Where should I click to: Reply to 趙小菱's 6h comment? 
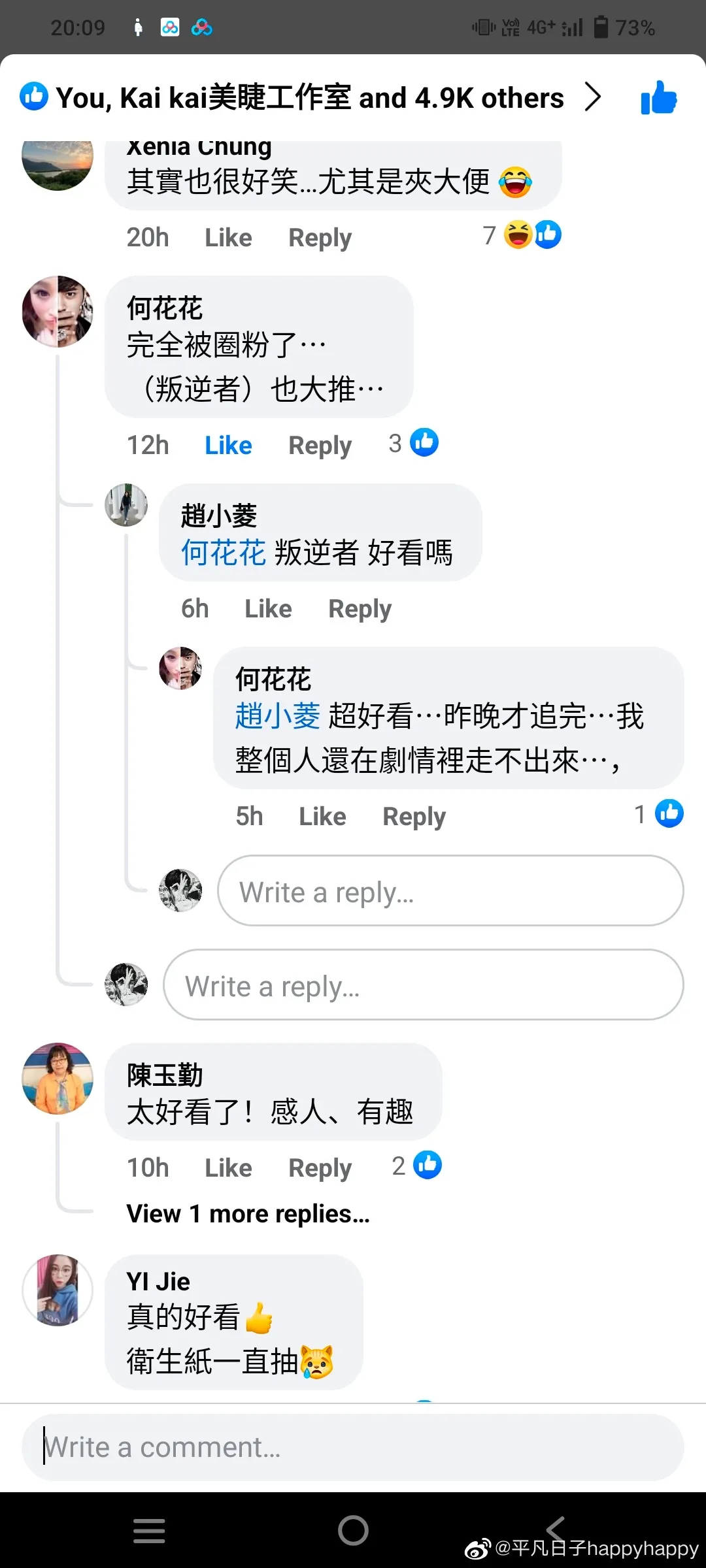pyautogui.click(x=360, y=609)
